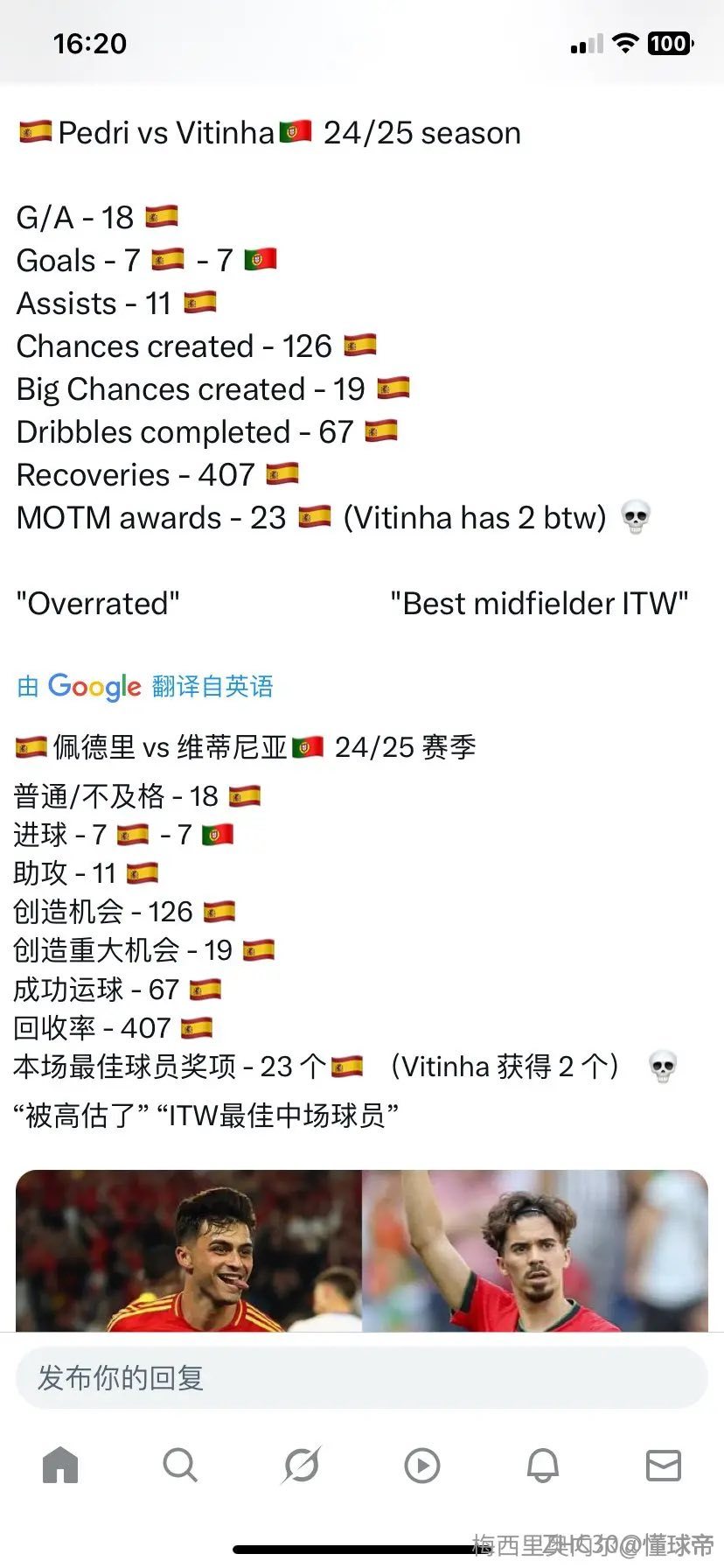The image size is (724, 1568).
Task: Open the notifications bell
Action: 542,1465
